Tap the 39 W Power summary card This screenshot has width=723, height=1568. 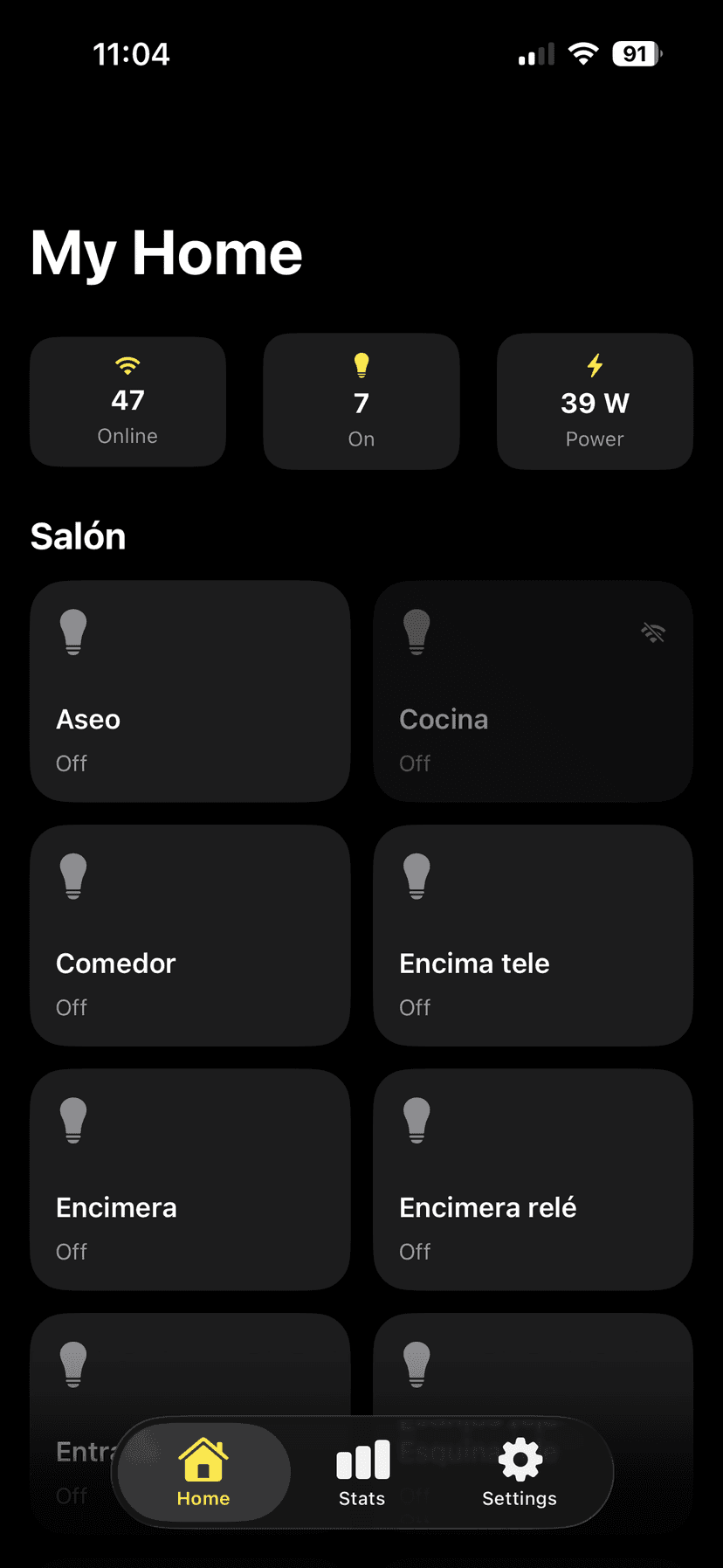pos(595,401)
